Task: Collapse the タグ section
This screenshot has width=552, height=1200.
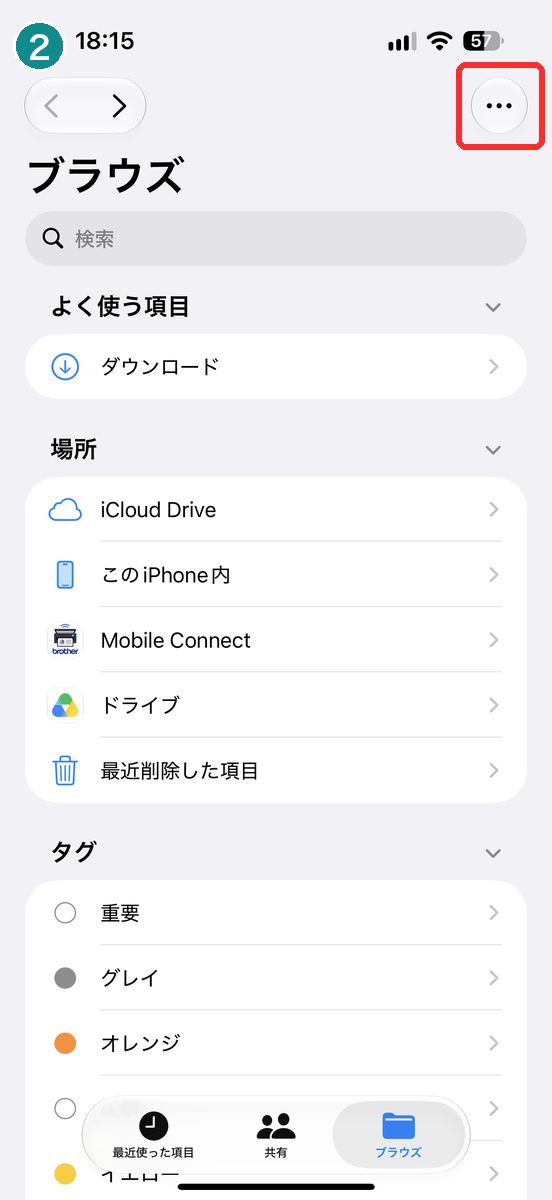Action: (492, 853)
